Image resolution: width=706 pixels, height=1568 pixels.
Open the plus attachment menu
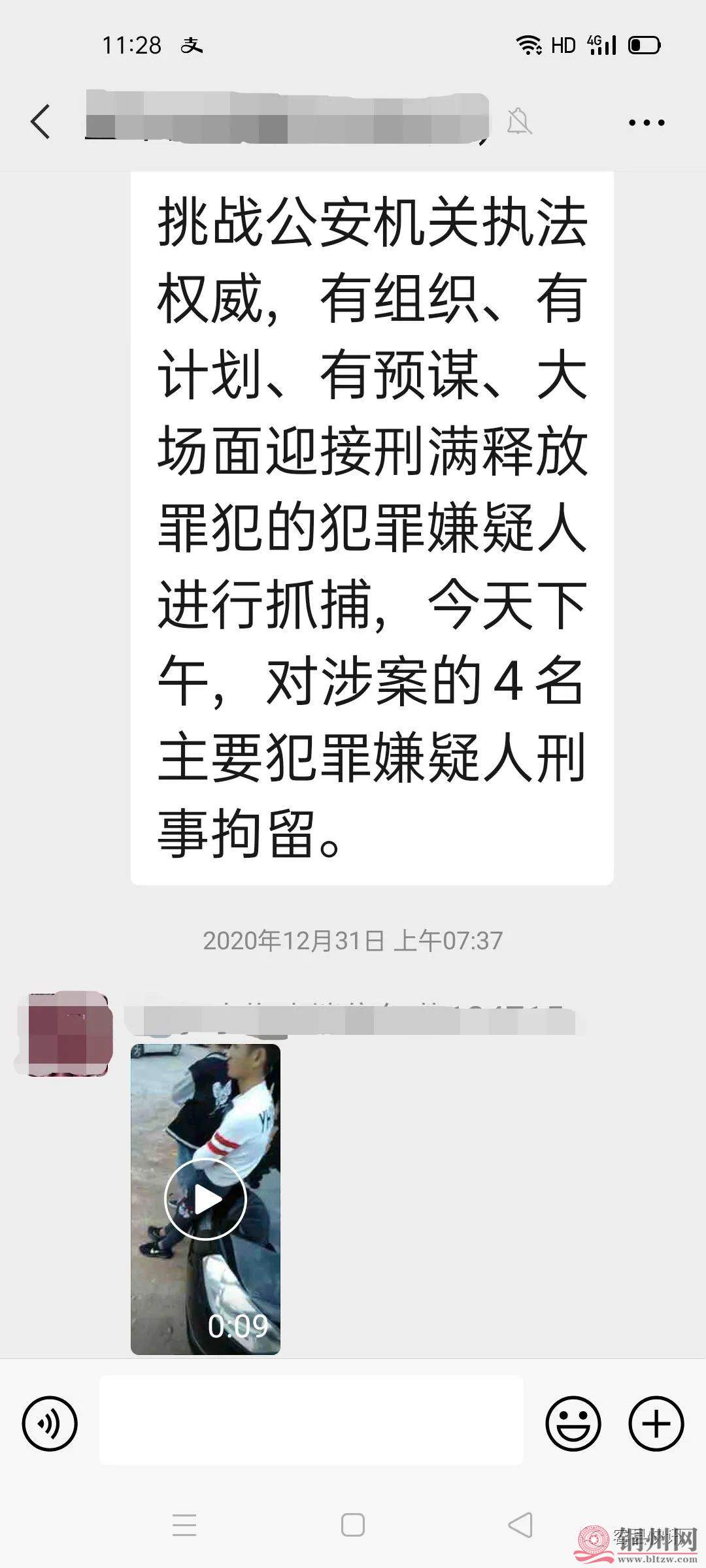(656, 1424)
